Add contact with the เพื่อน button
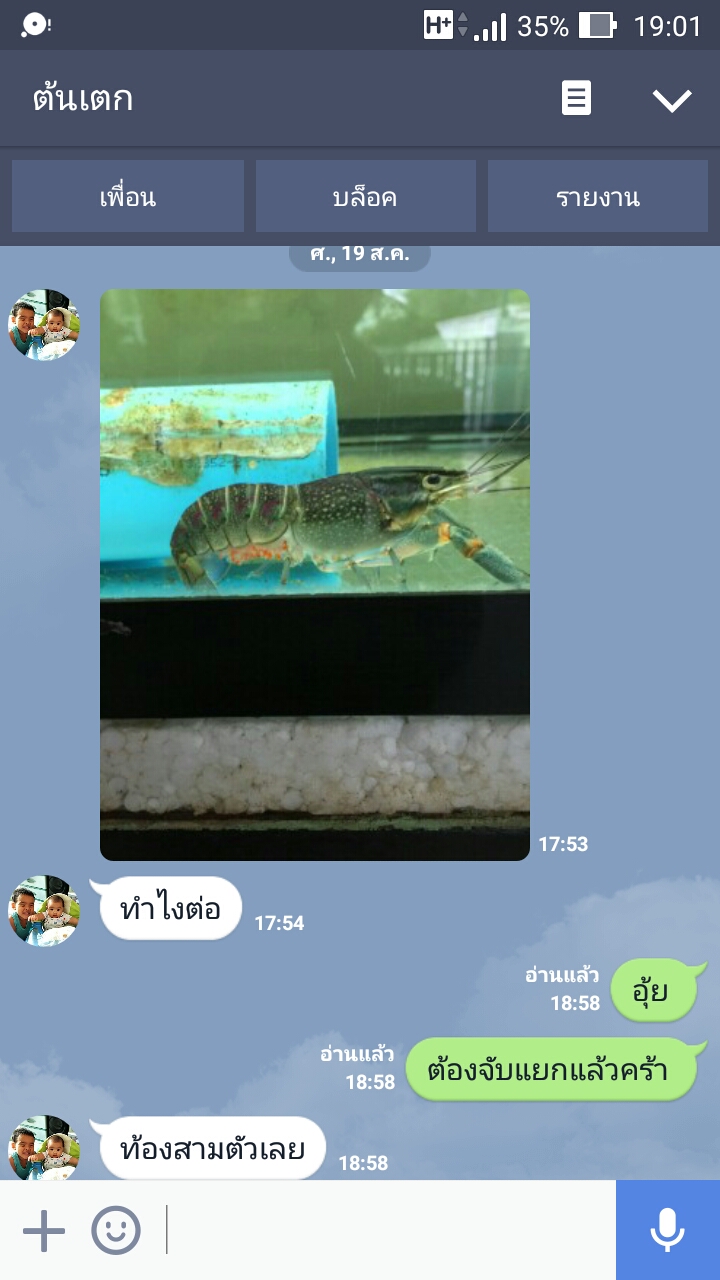Screen dimensions: 720x1280 [128, 197]
